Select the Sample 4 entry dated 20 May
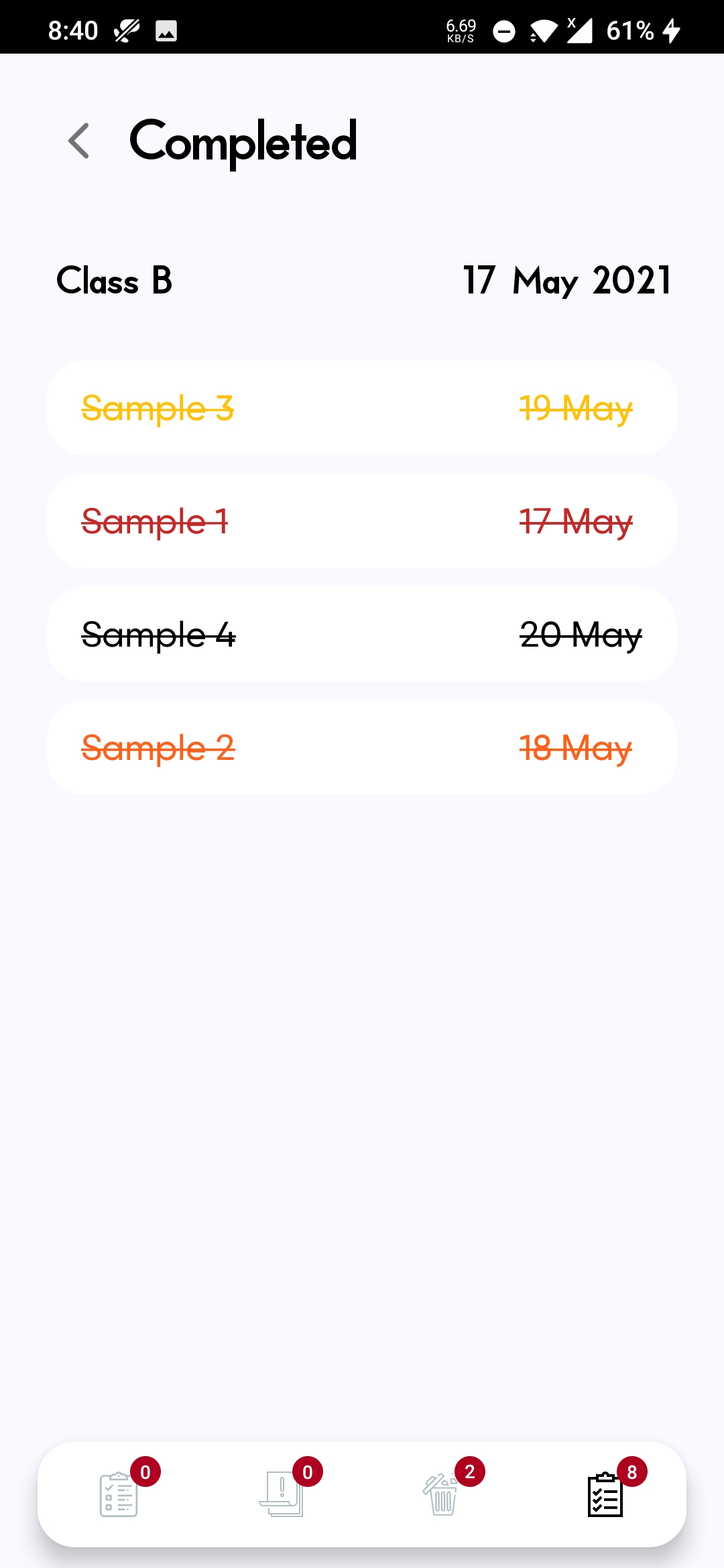 (x=362, y=634)
